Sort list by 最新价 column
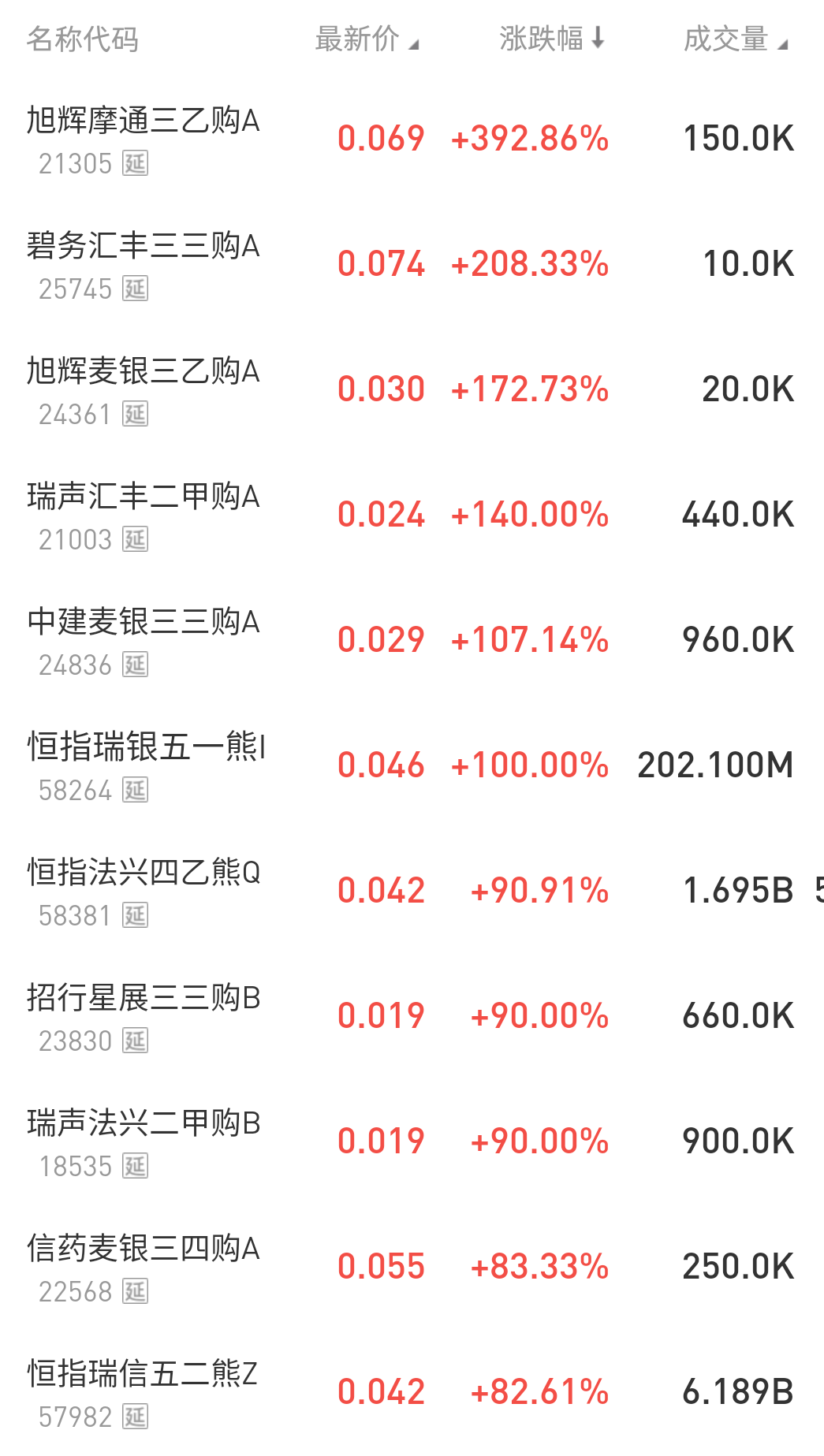Viewport: 824px width, 1456px height. pos(366,39)
